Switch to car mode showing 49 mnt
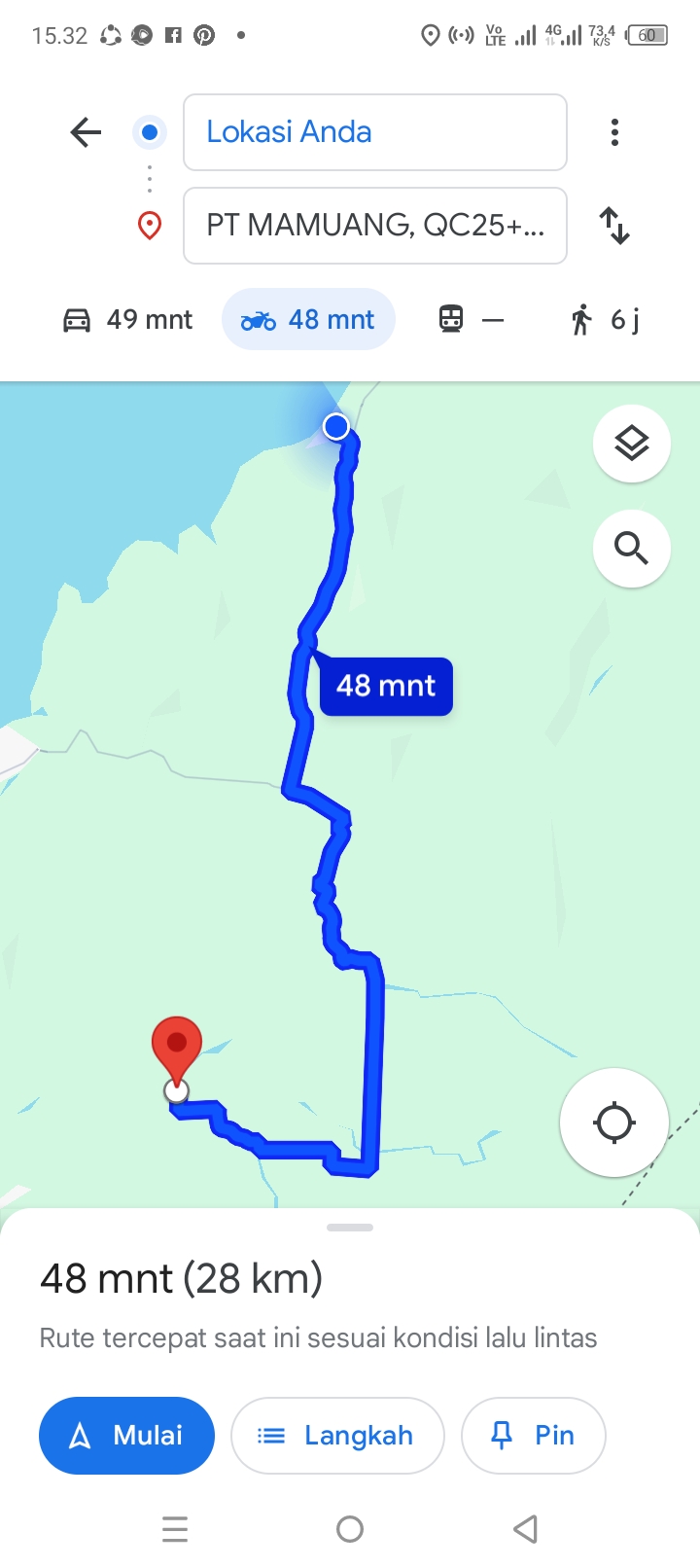 [127, 319]
